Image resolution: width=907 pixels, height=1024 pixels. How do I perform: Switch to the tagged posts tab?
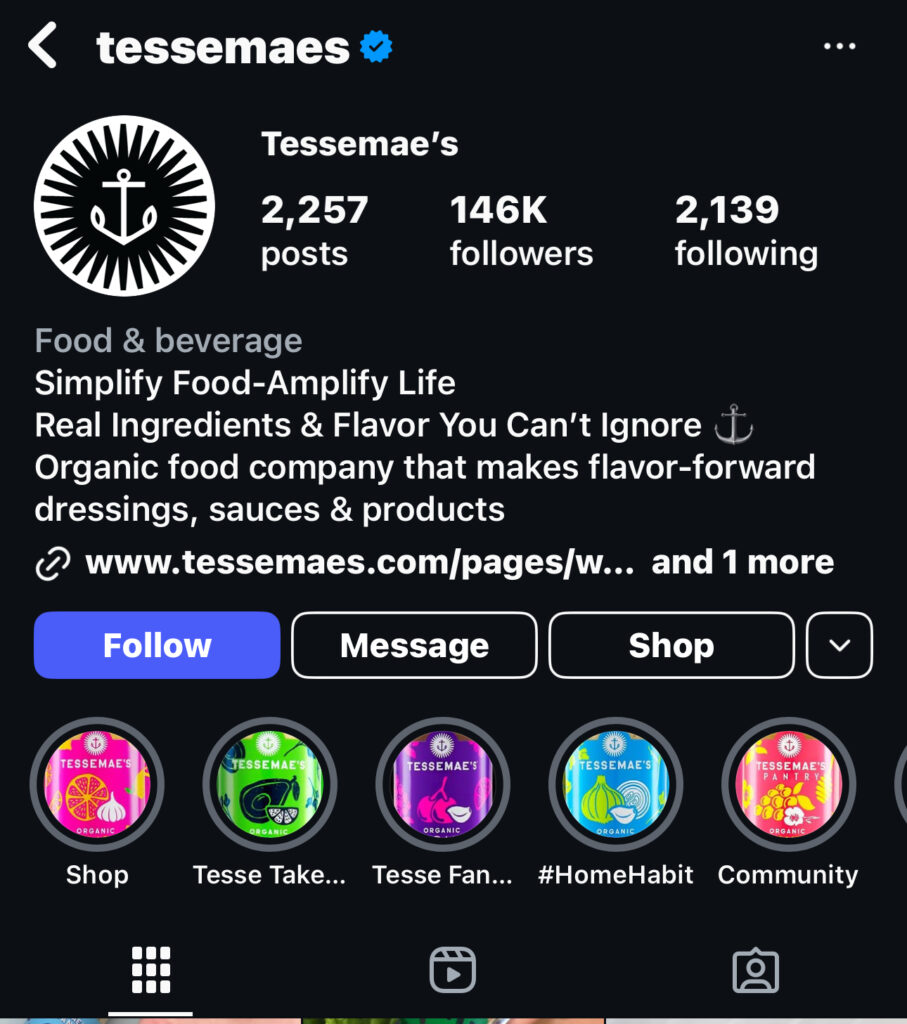coord(755,969)
